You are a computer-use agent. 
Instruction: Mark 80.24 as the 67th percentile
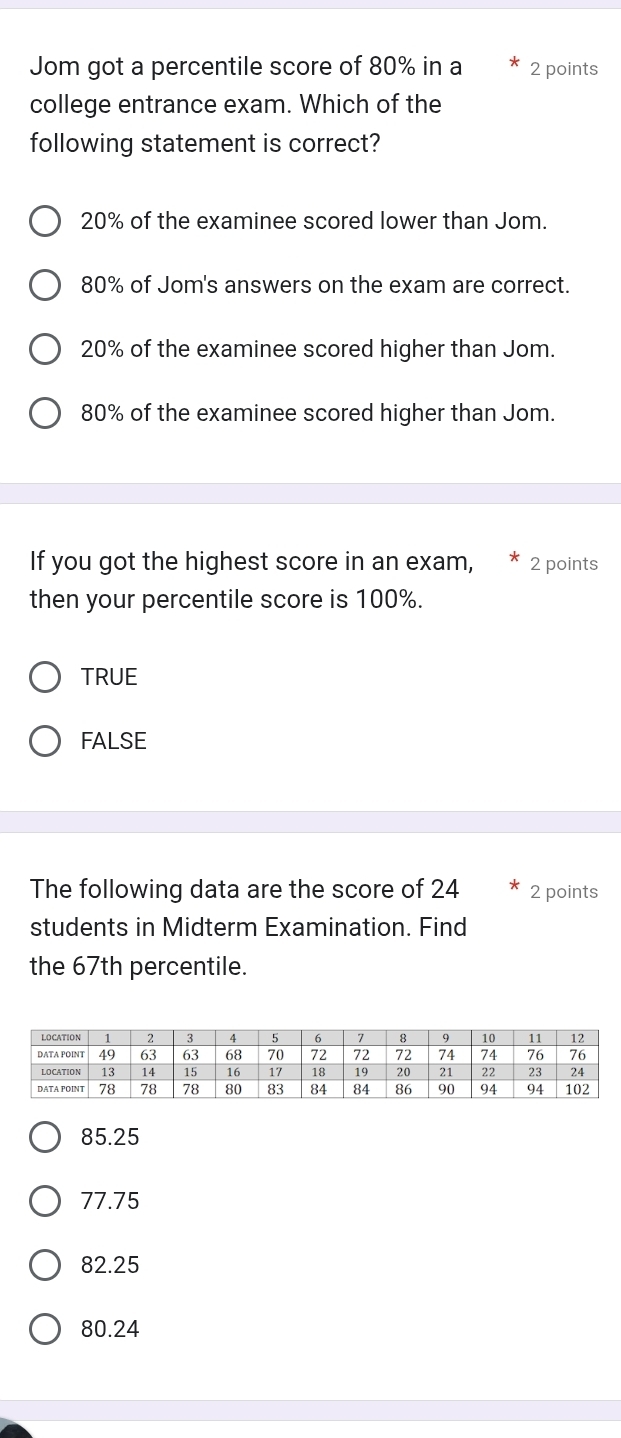click(45, 1329)
